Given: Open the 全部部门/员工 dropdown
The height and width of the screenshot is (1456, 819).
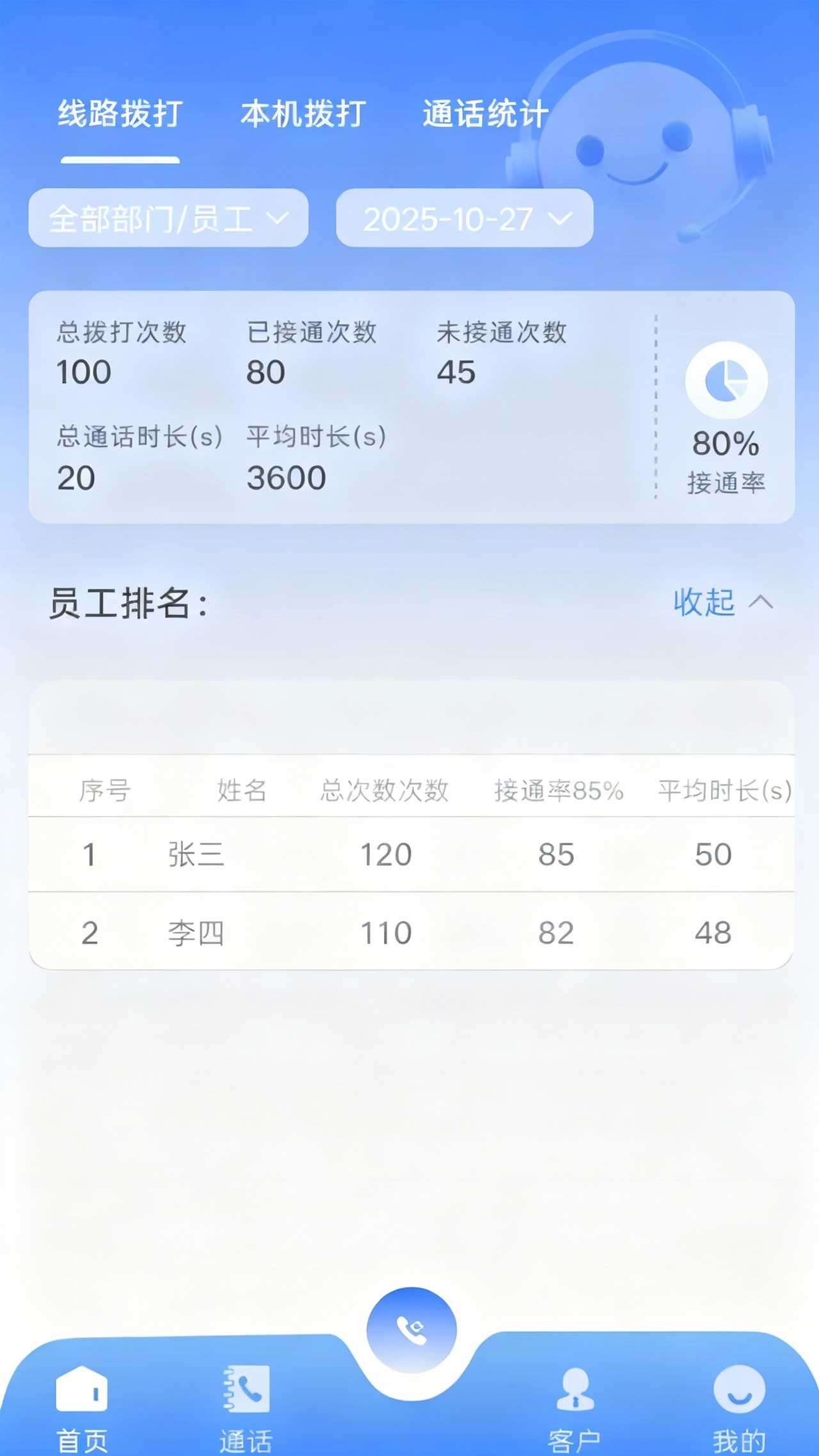Looking at the screenshot, I should (168, 218).
